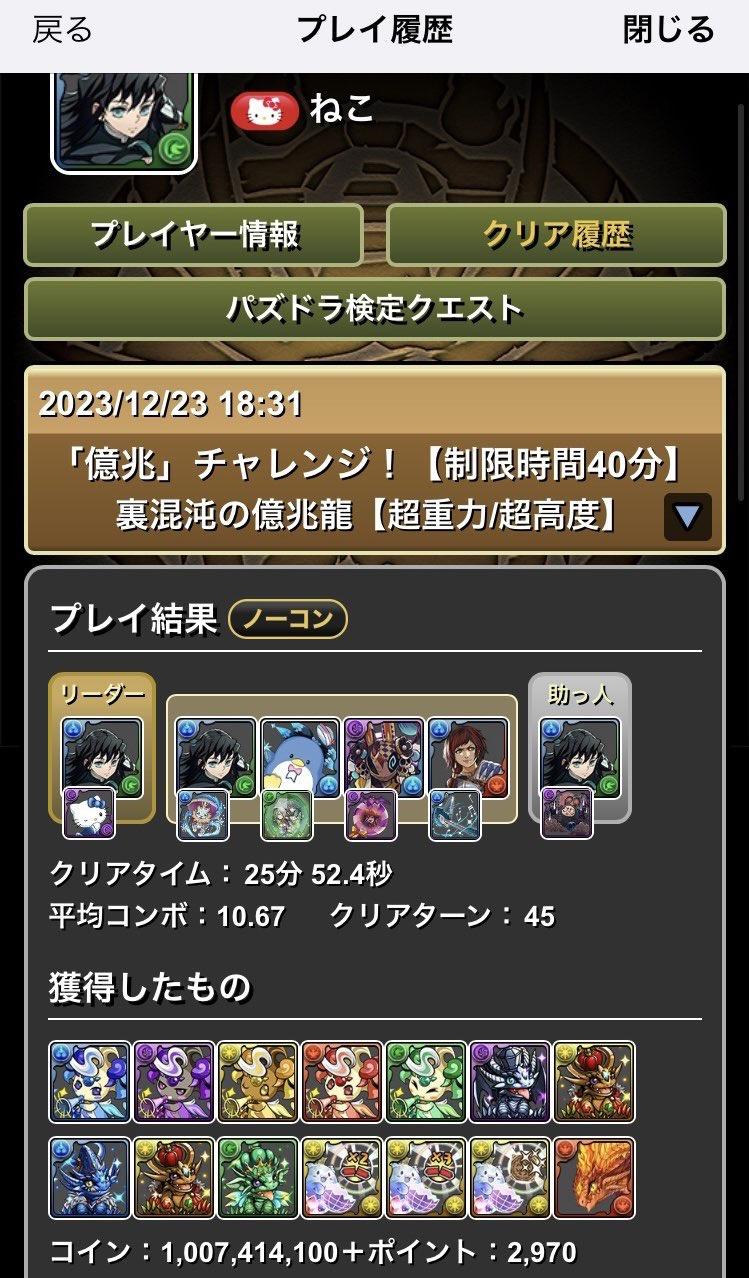Tap 戻る to go back
Viewport: 749px width, 1278px height.
point(62,30)
